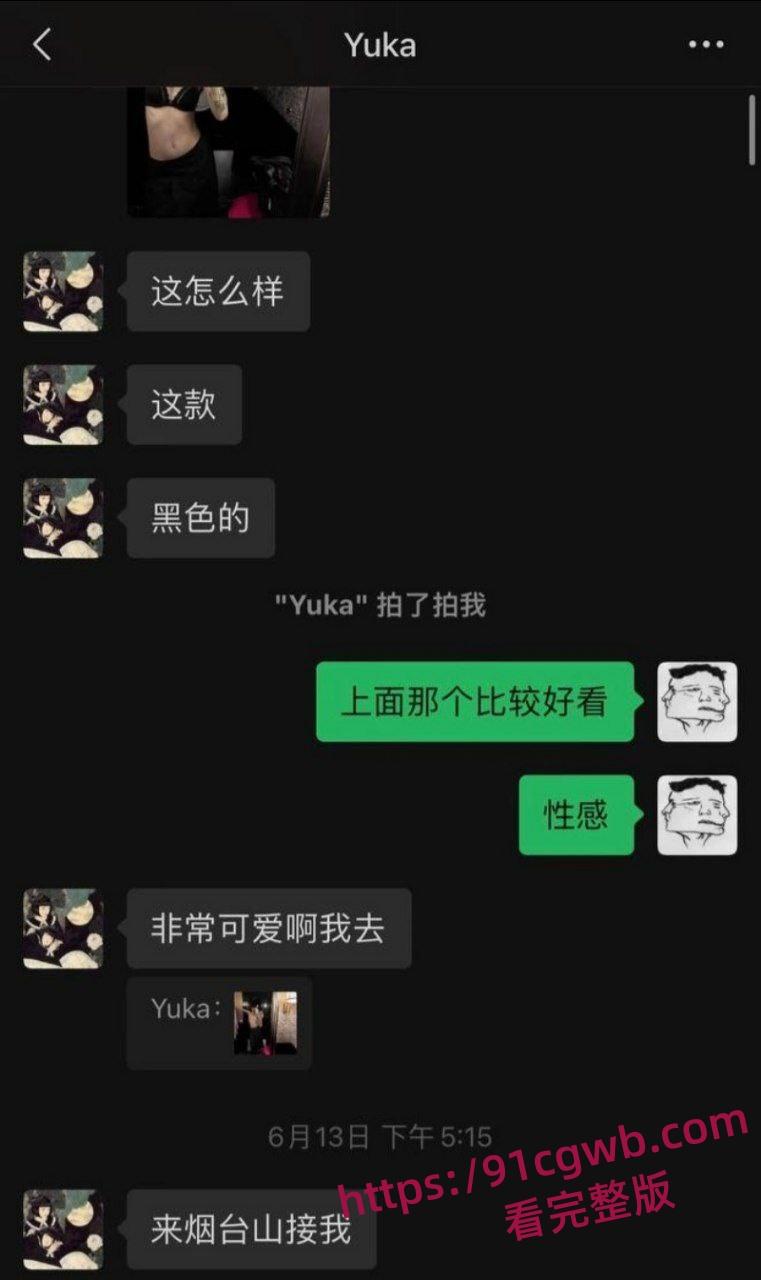Viewport: 761px width, 1280px height.
Task: Click the green '性感' sent message
Action: 576,815
